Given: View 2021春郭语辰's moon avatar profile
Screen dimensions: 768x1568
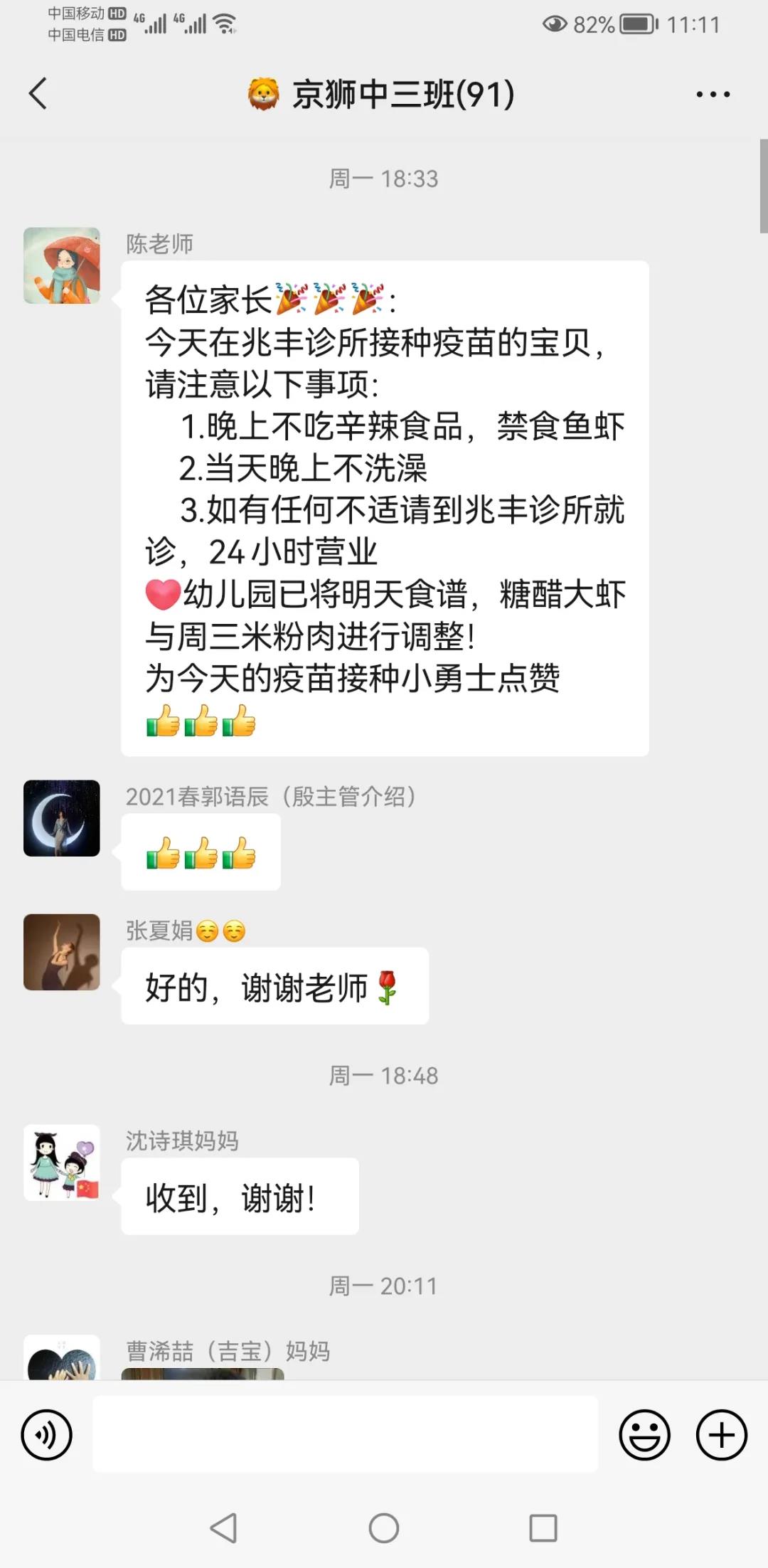Looking at the screenshot, I should pos(62,818).
